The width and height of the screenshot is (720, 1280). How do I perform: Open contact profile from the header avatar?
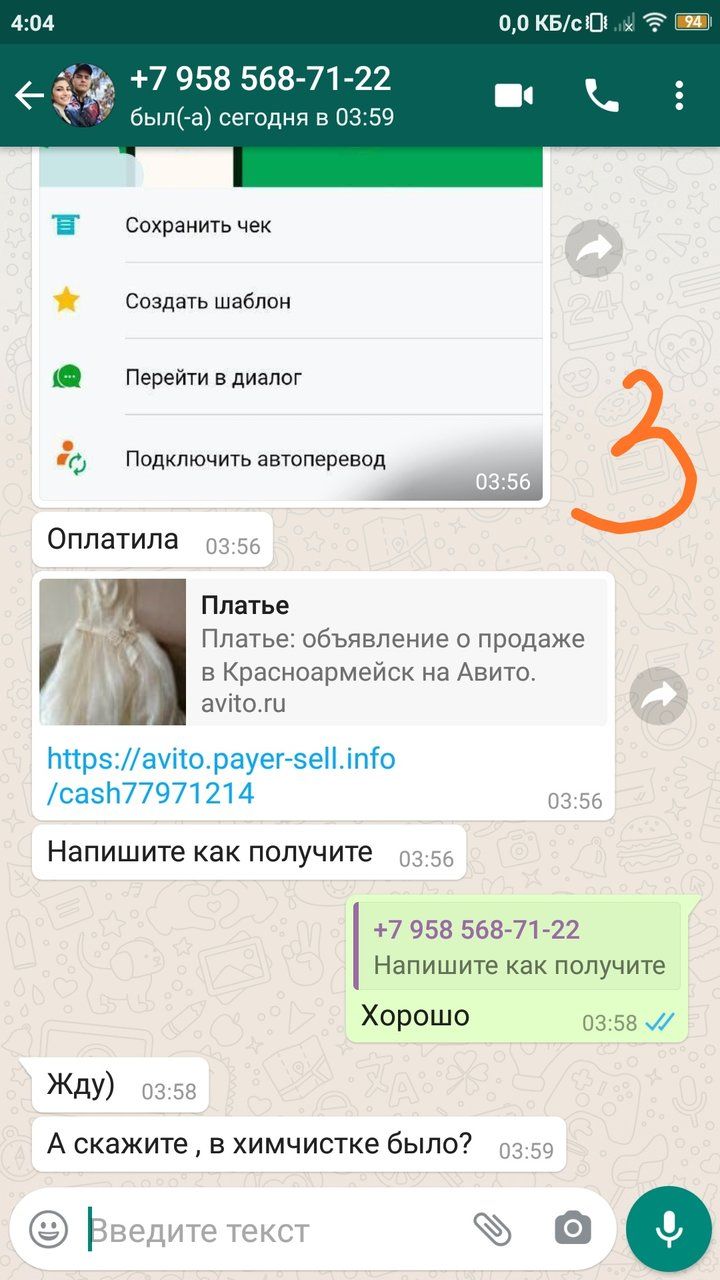(x=83, y=96)
